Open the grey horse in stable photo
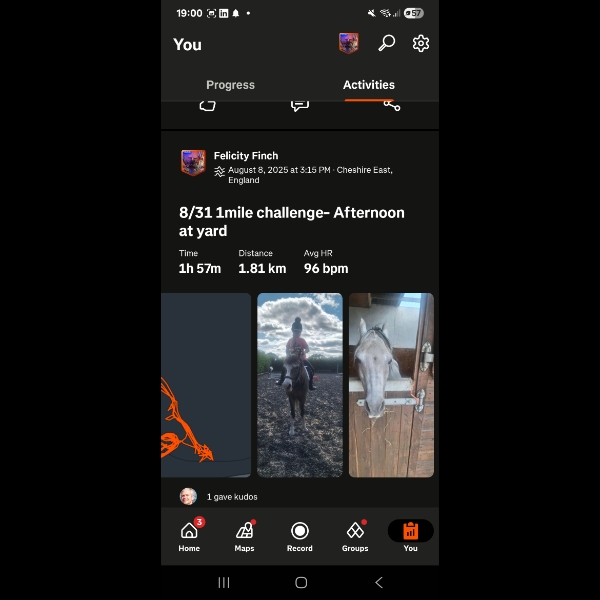Image resolution: width=600 pixels, height=600 pixels. coord(391,385)
